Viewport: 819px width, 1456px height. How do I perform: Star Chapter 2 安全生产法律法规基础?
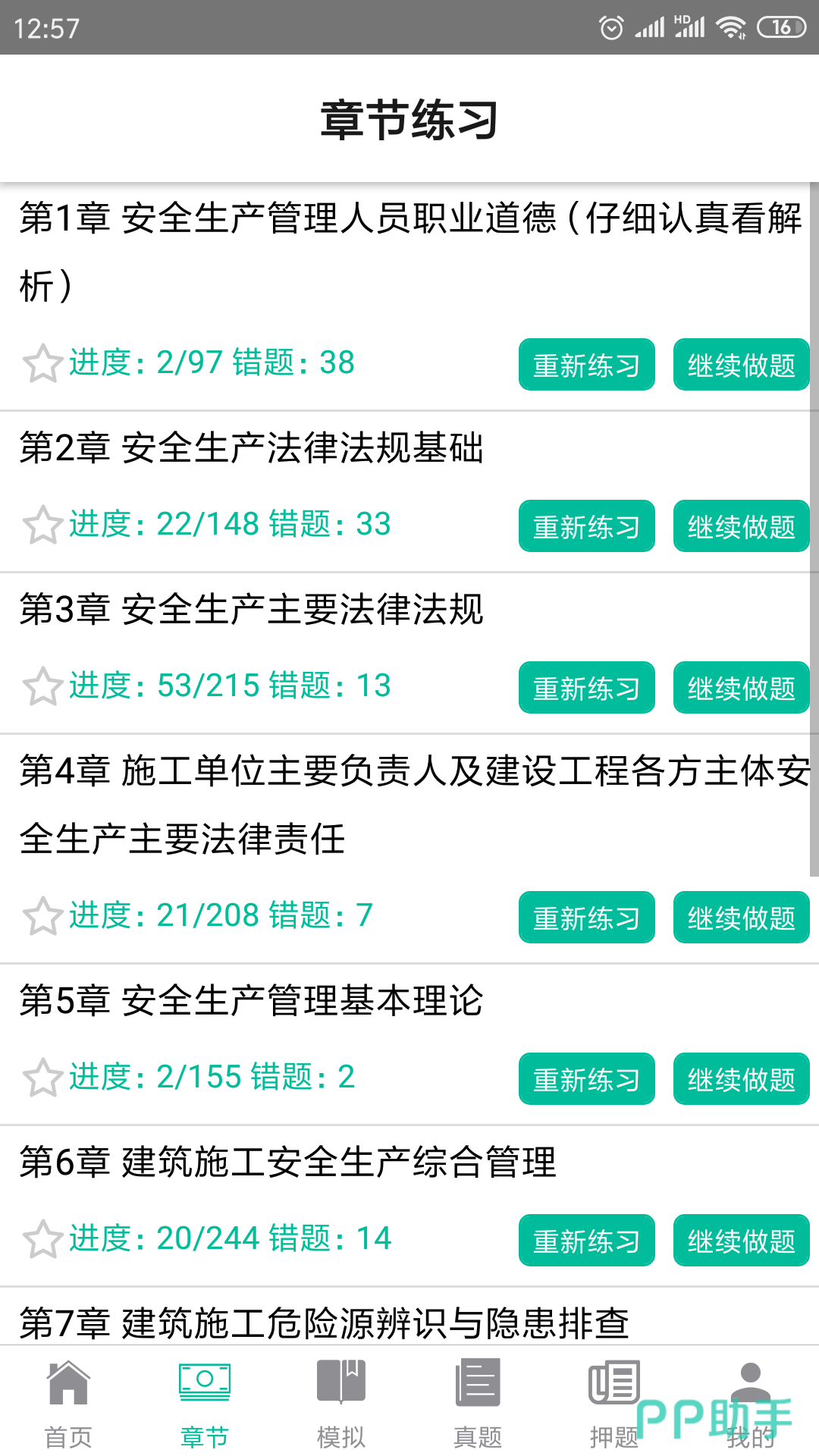pyautogui.click(x=42, y=525)
